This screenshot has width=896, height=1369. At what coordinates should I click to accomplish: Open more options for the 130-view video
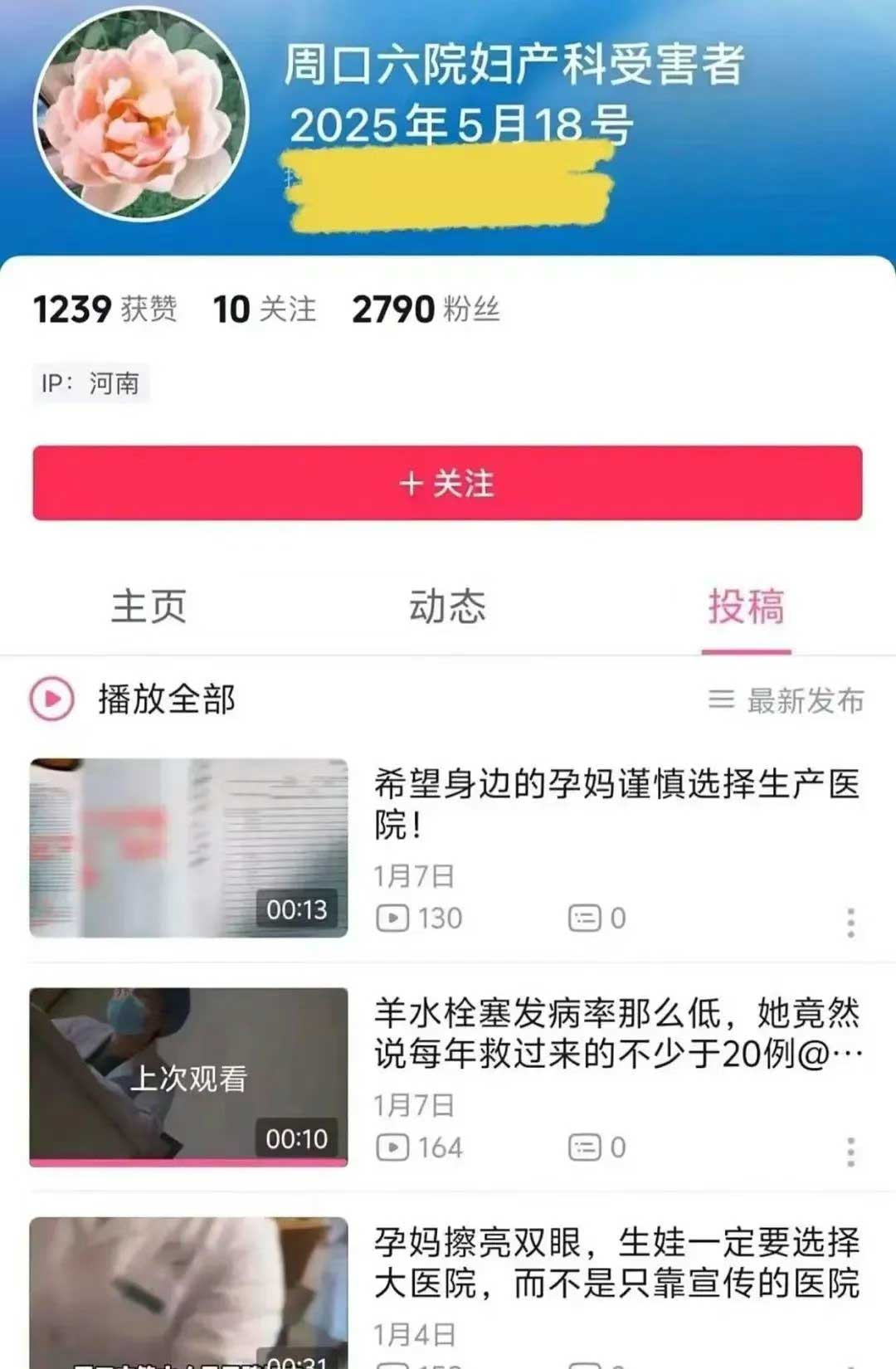[x=850, y=923]
